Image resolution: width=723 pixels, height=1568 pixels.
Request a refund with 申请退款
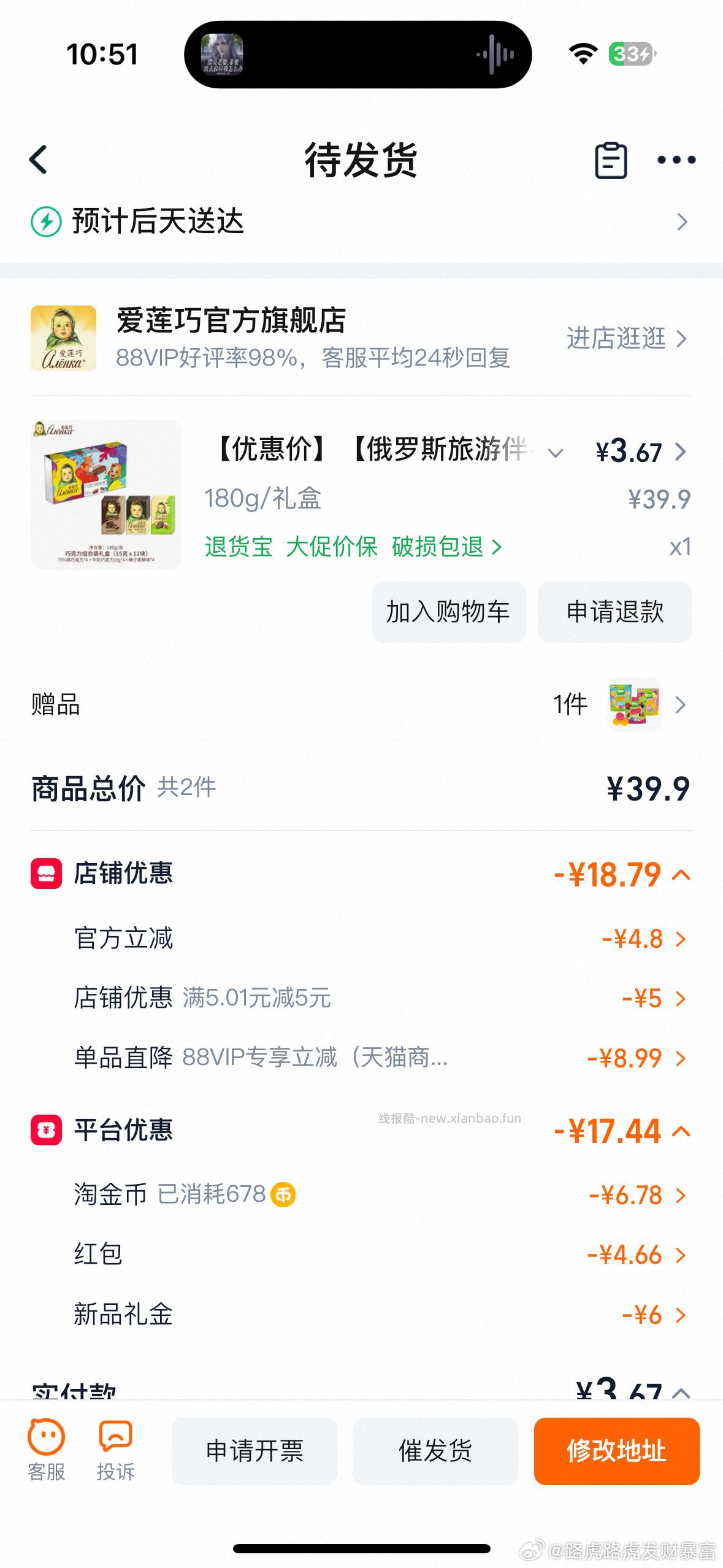click(614, 612)
